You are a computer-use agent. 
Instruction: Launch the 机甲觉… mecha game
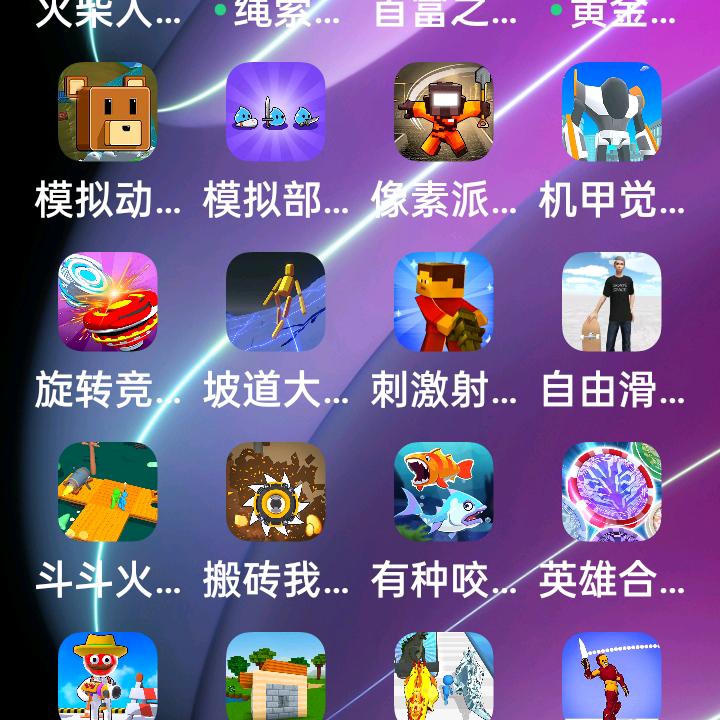612,112
